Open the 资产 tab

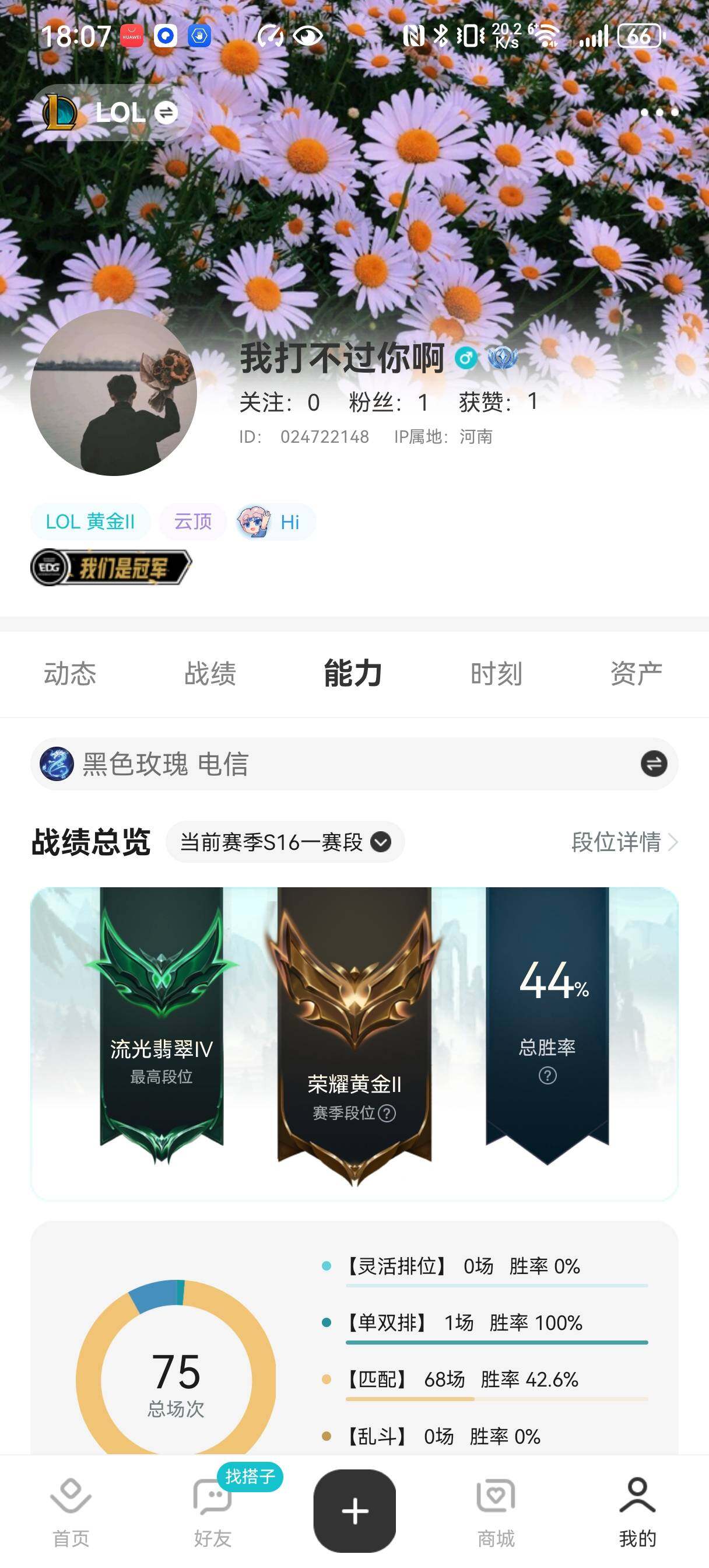(637, 674)
